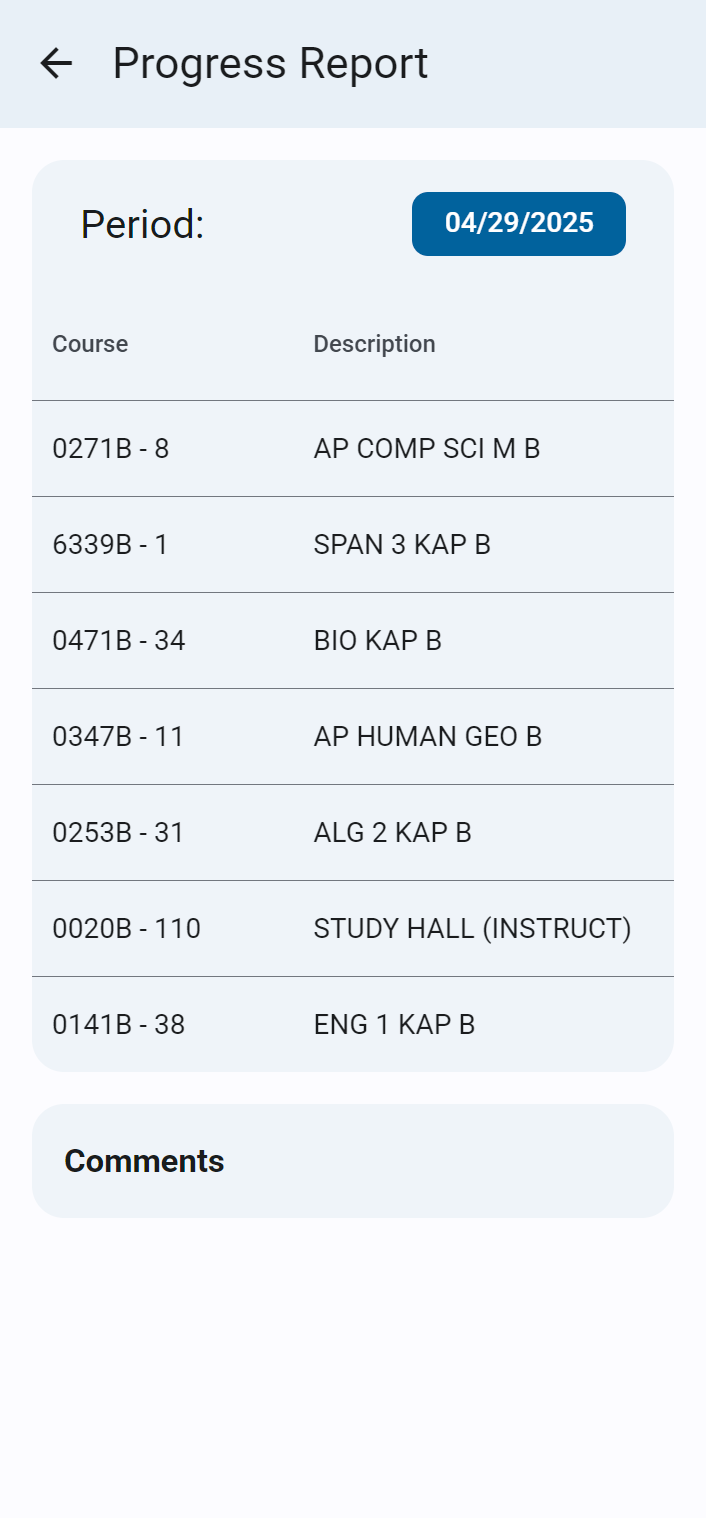The height and width of the screenshot is (1518, 706).
Task: Go back from Progress Report
Action: click(x=56, y=64)
